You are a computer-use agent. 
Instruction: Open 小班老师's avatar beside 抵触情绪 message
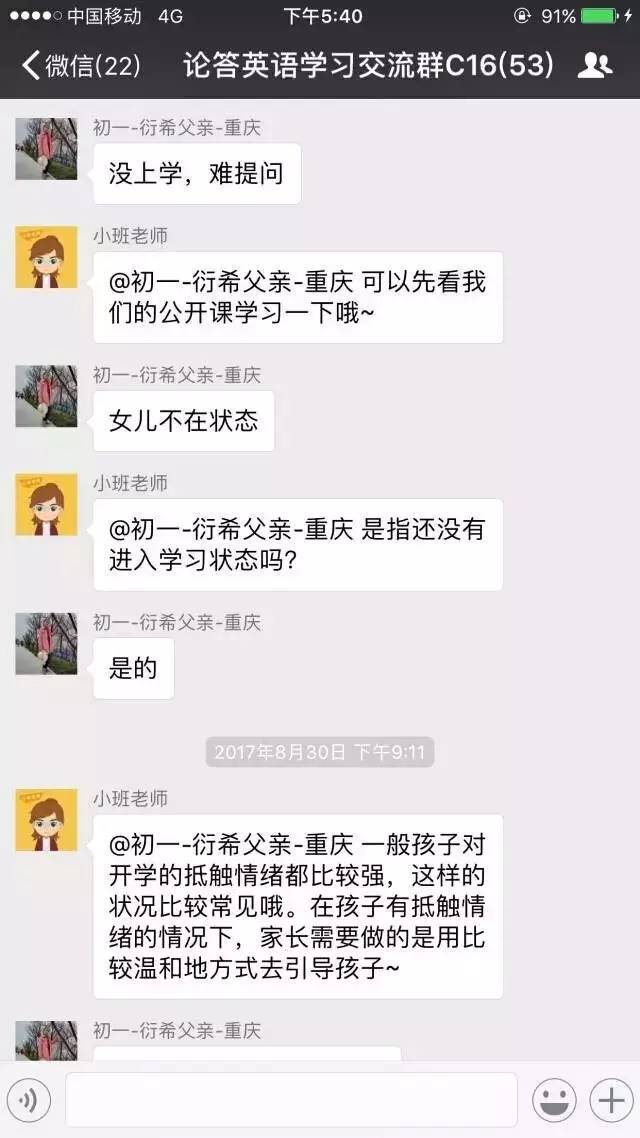pos(46,820)
